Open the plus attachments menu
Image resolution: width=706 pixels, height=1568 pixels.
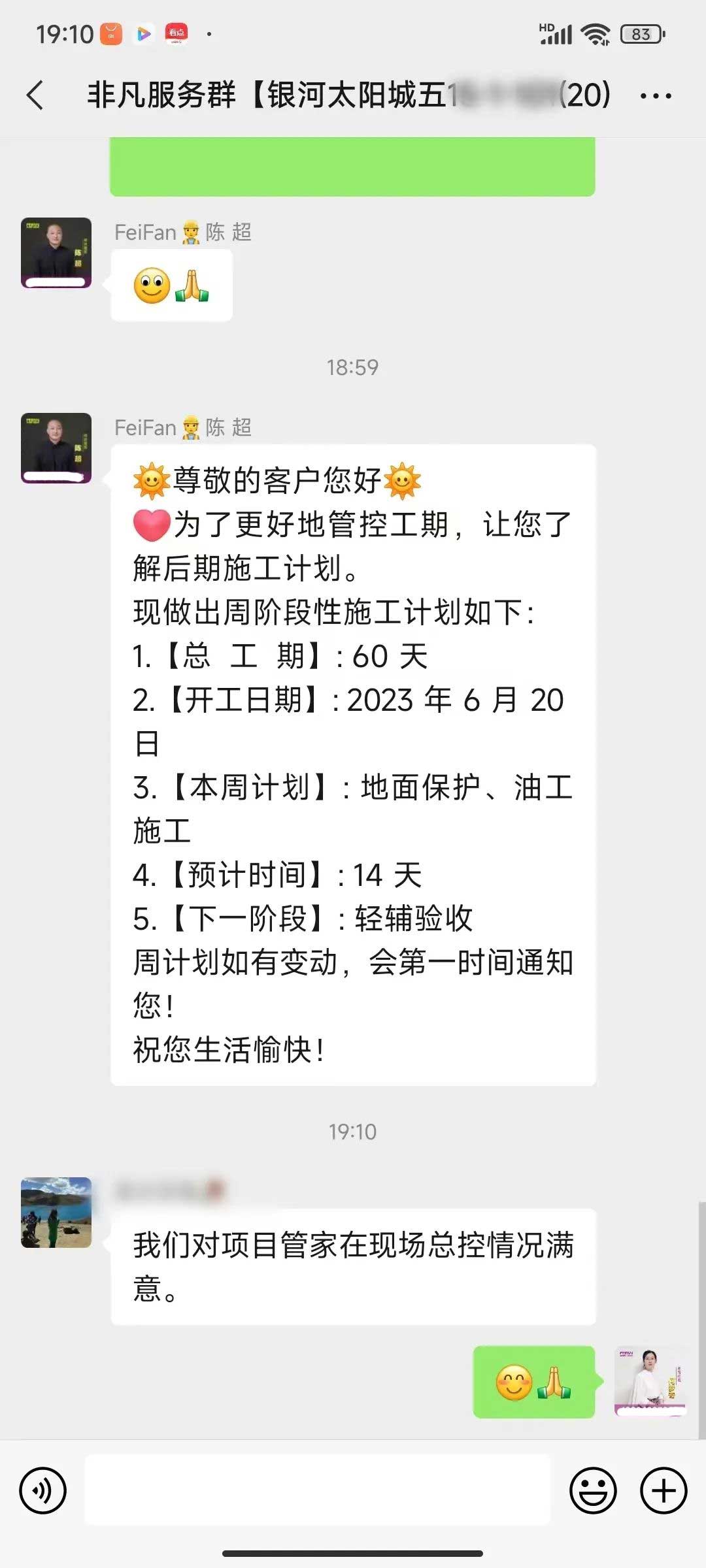[664, 1491]
